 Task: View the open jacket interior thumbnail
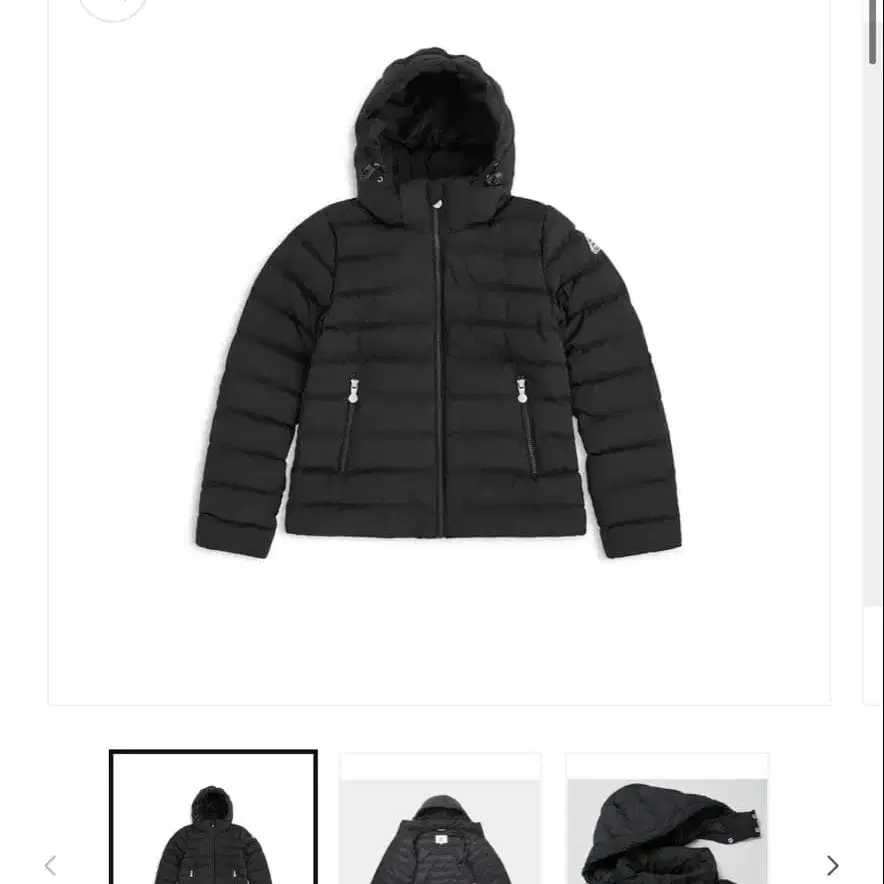coord(440,822)
